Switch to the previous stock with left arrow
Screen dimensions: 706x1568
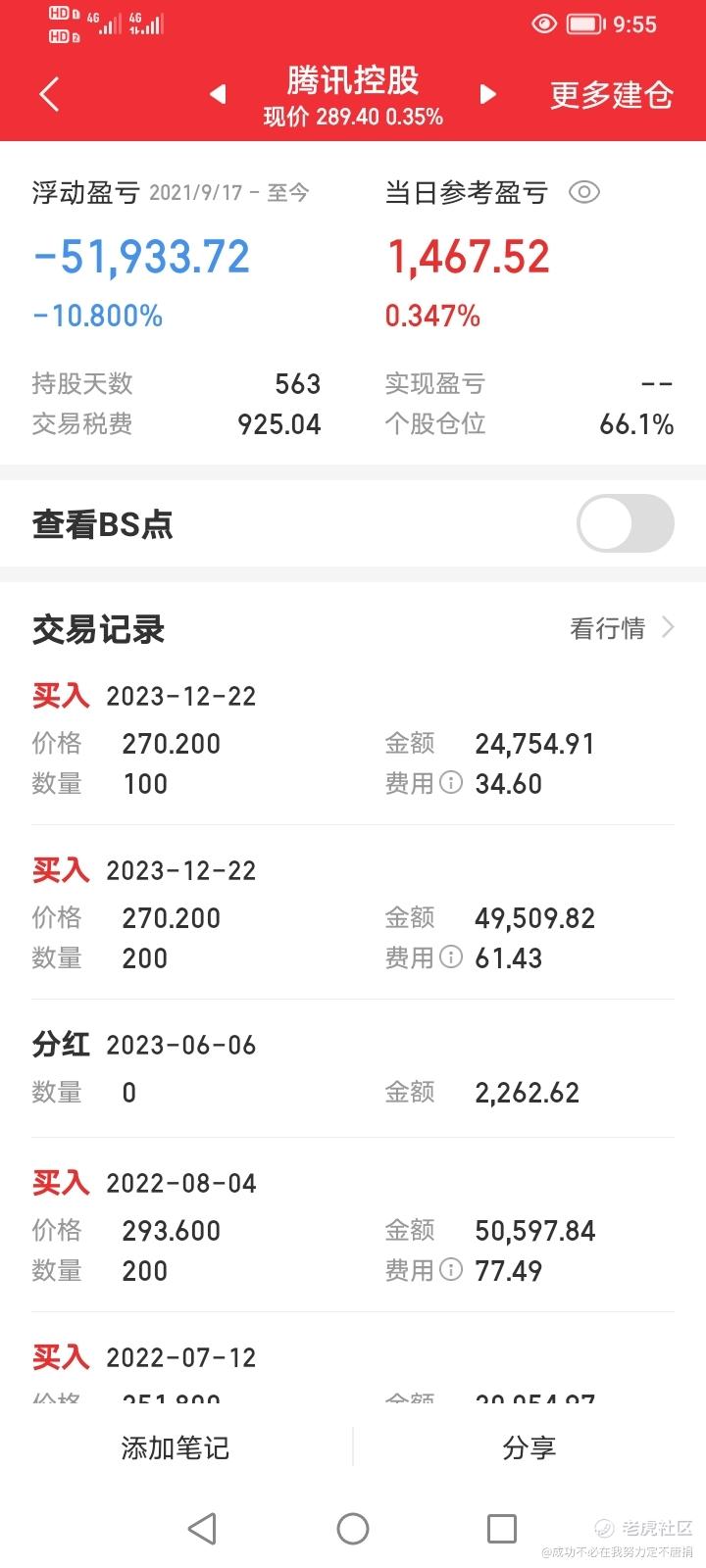218,94
